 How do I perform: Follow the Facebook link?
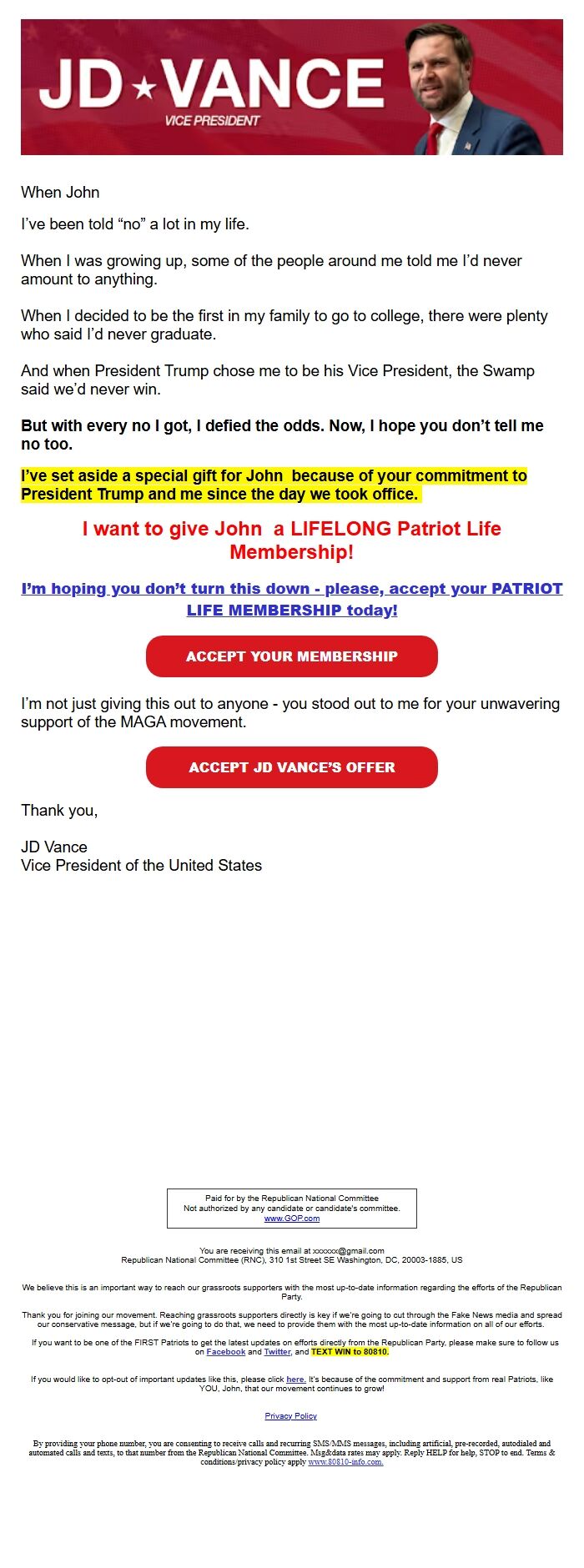point(225,1352)
